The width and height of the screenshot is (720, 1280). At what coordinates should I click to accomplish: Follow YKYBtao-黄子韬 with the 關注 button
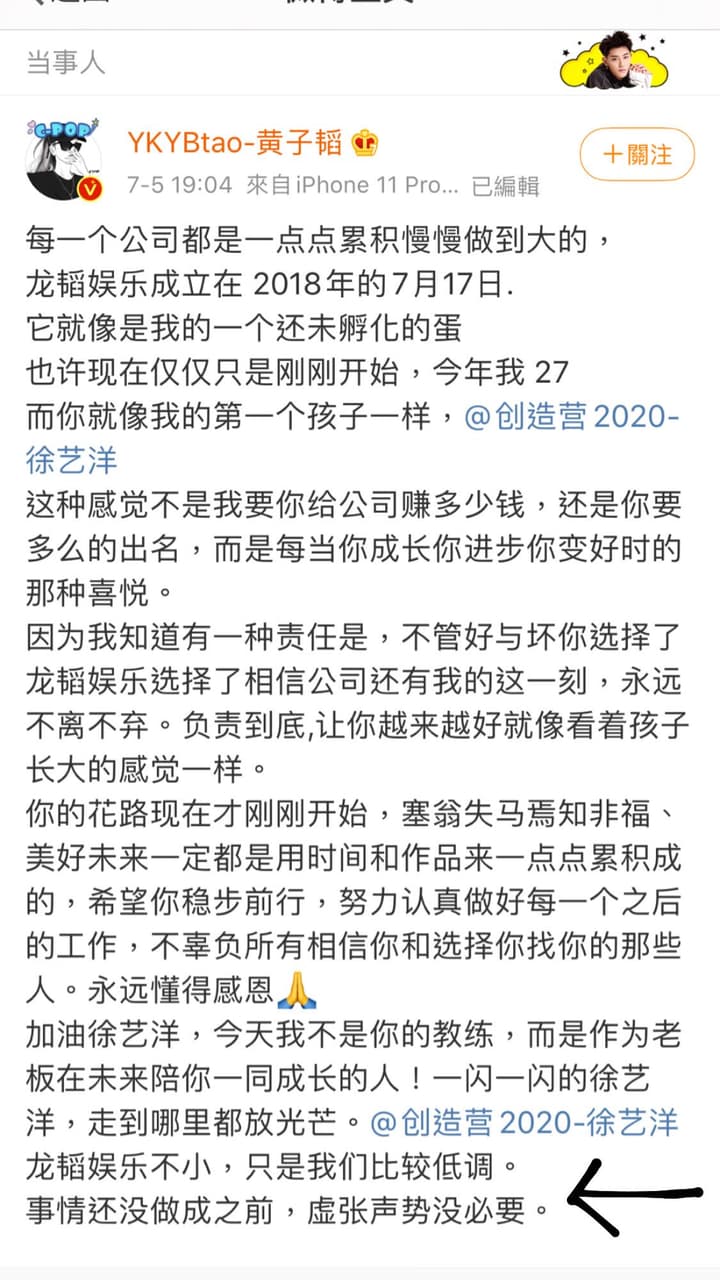point(637,154)
